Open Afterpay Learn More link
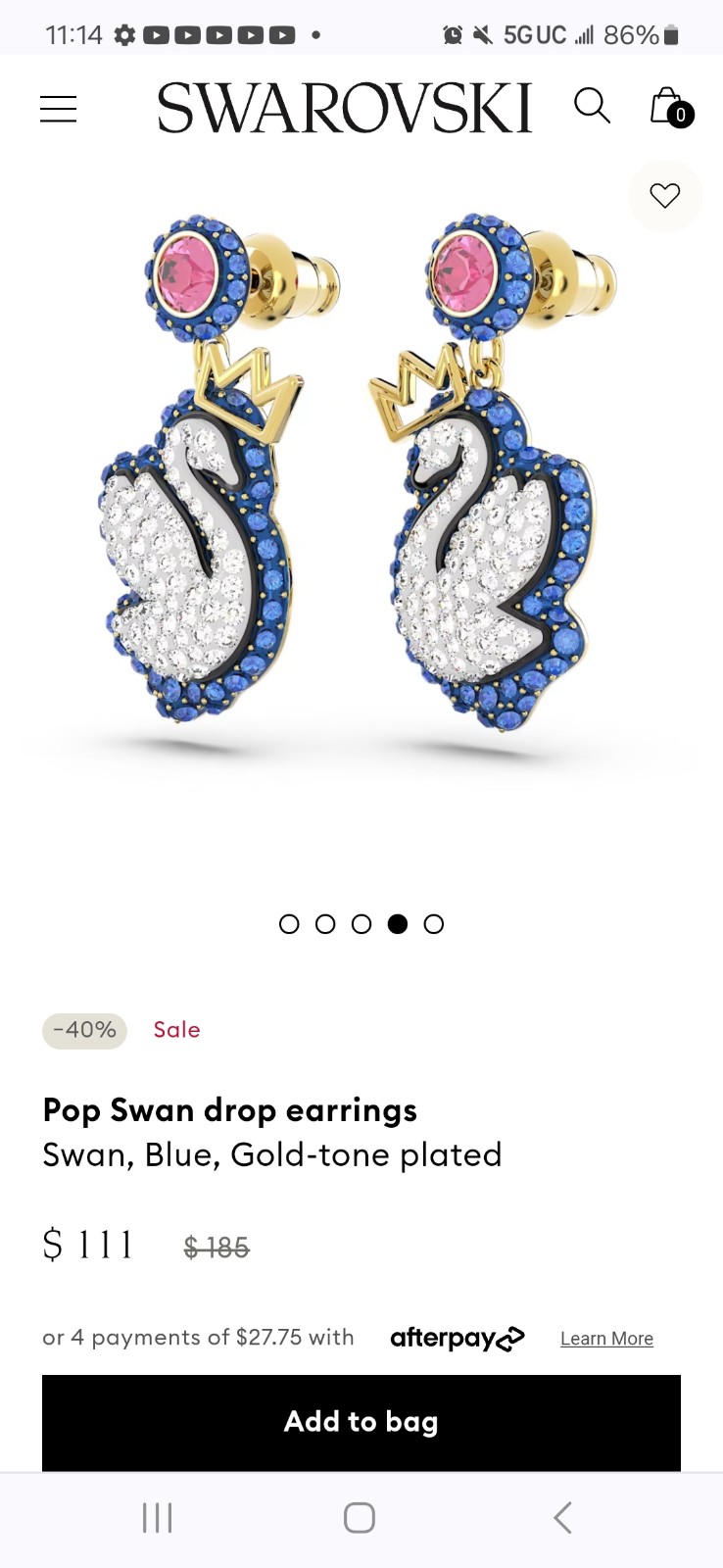Image resolution: width=723 pixels, height=1568 pixels. [606, 1339]
